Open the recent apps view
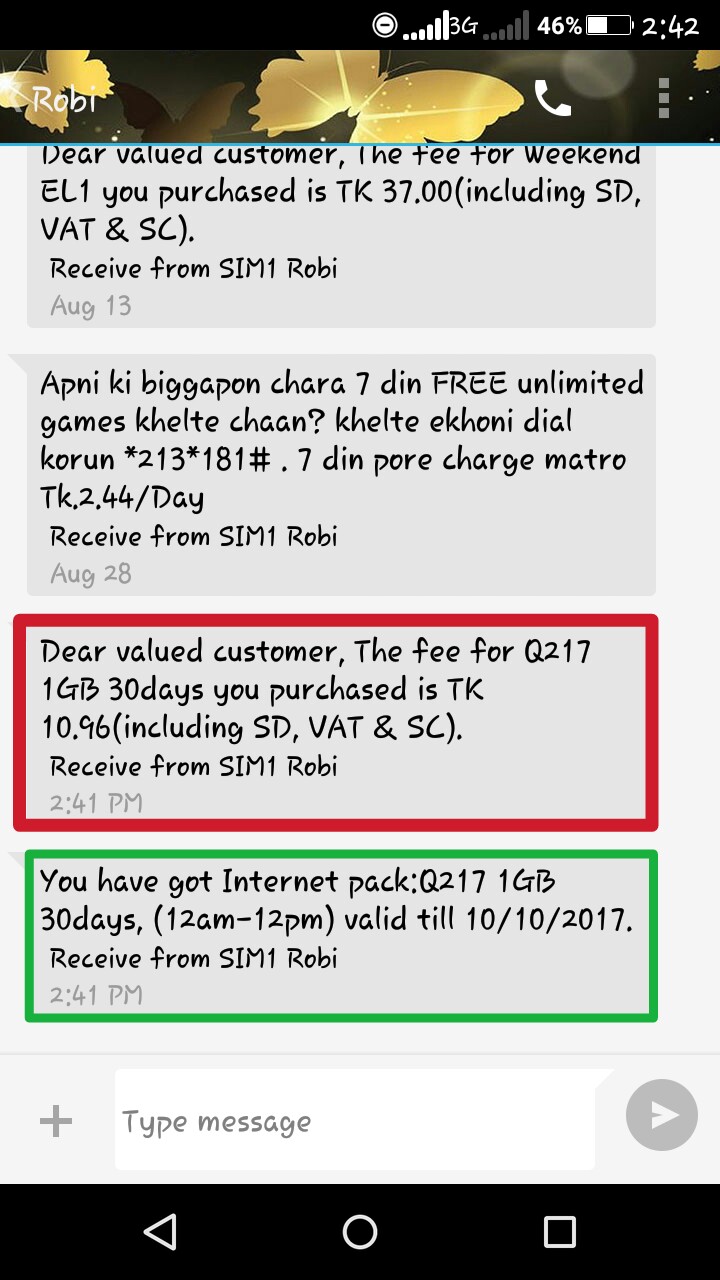The height and width of the screenshot is (1280, 720). [x=560, y=1232]
